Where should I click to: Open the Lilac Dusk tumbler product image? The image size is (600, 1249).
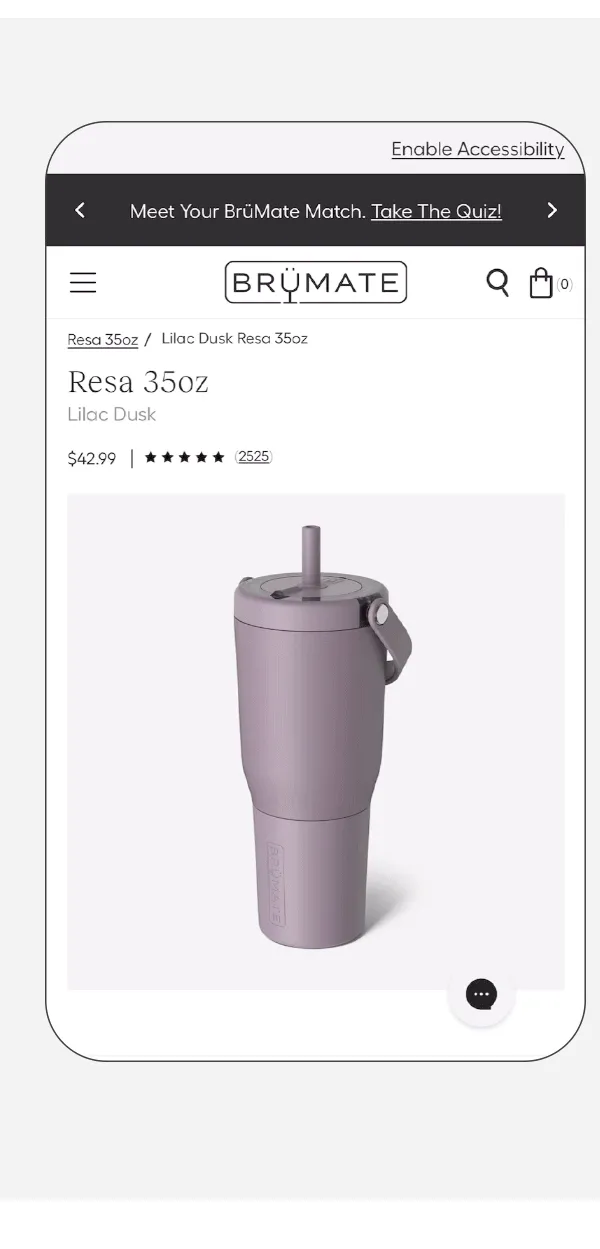pyautogui.click(x=315, y=740)
